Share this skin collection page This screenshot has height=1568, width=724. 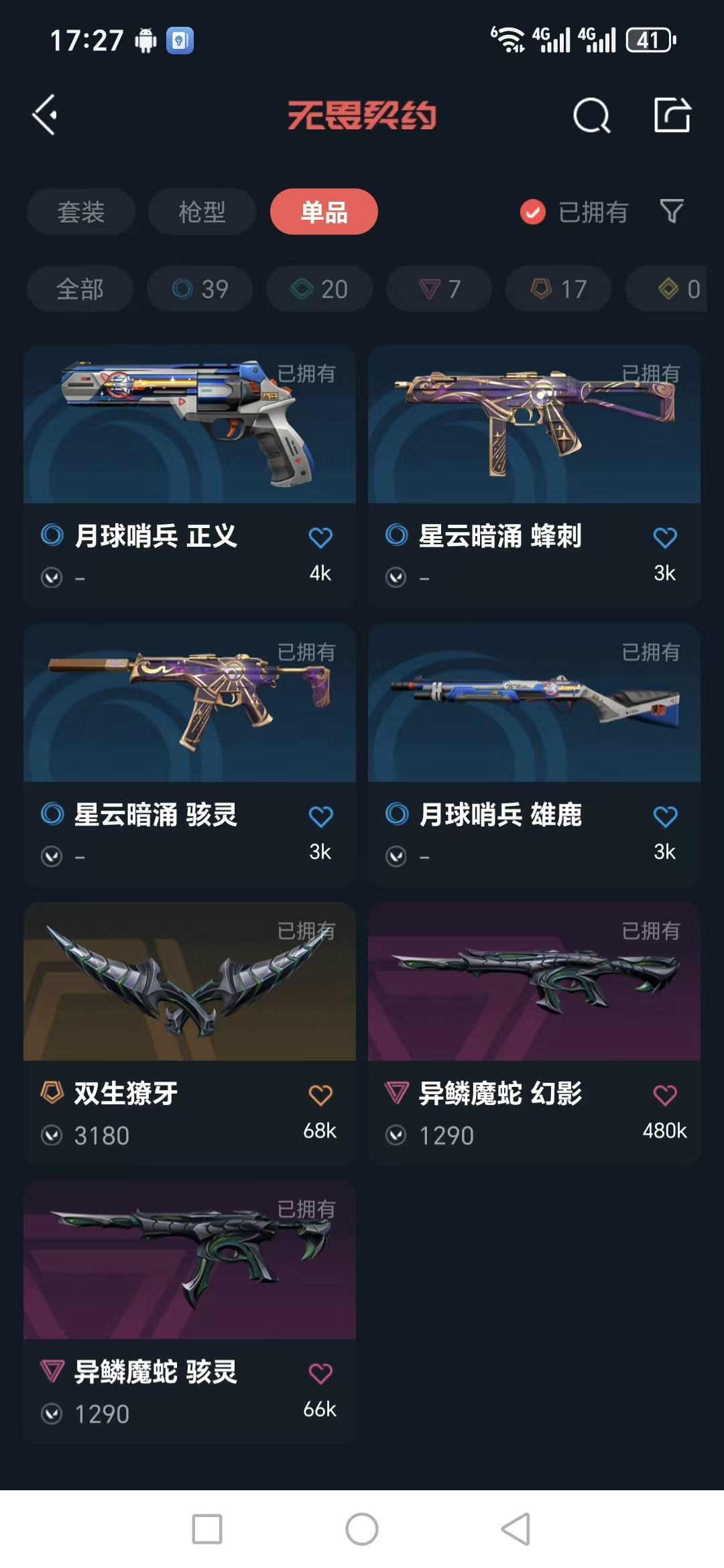pos(672,115)
